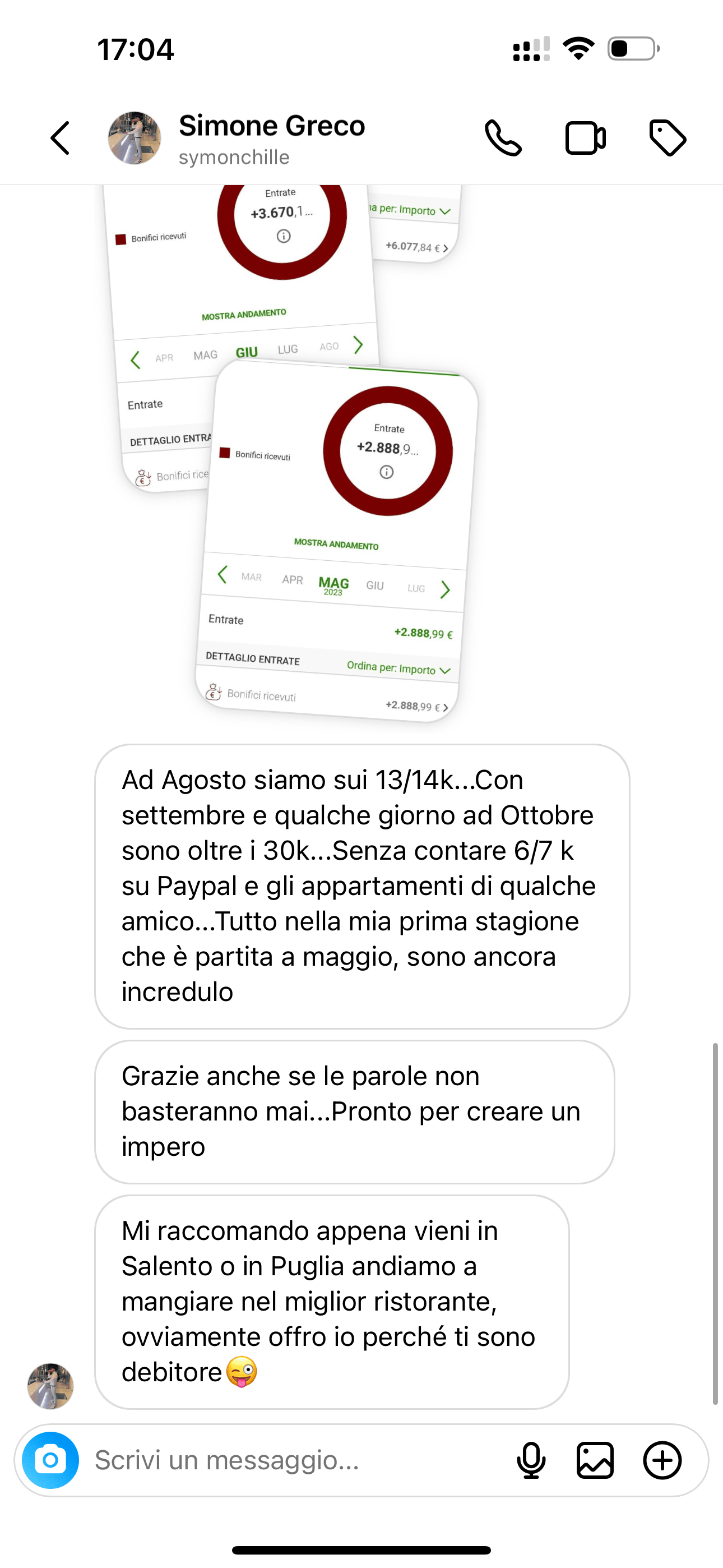Record a voice message with the microphone
The image size is (723, 1568).
[x=531, y=1460]
